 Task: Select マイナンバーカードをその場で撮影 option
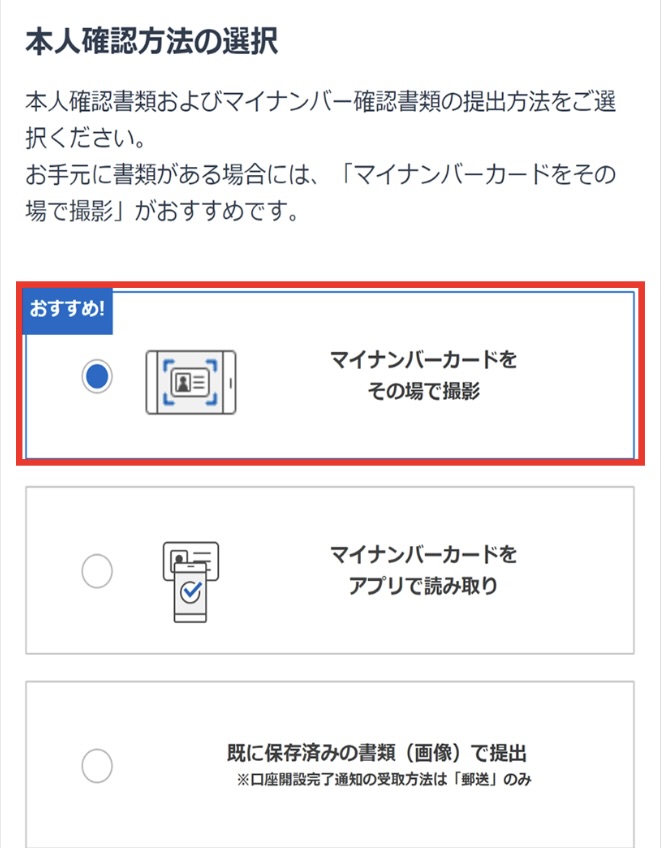click(x=97, y=376)
